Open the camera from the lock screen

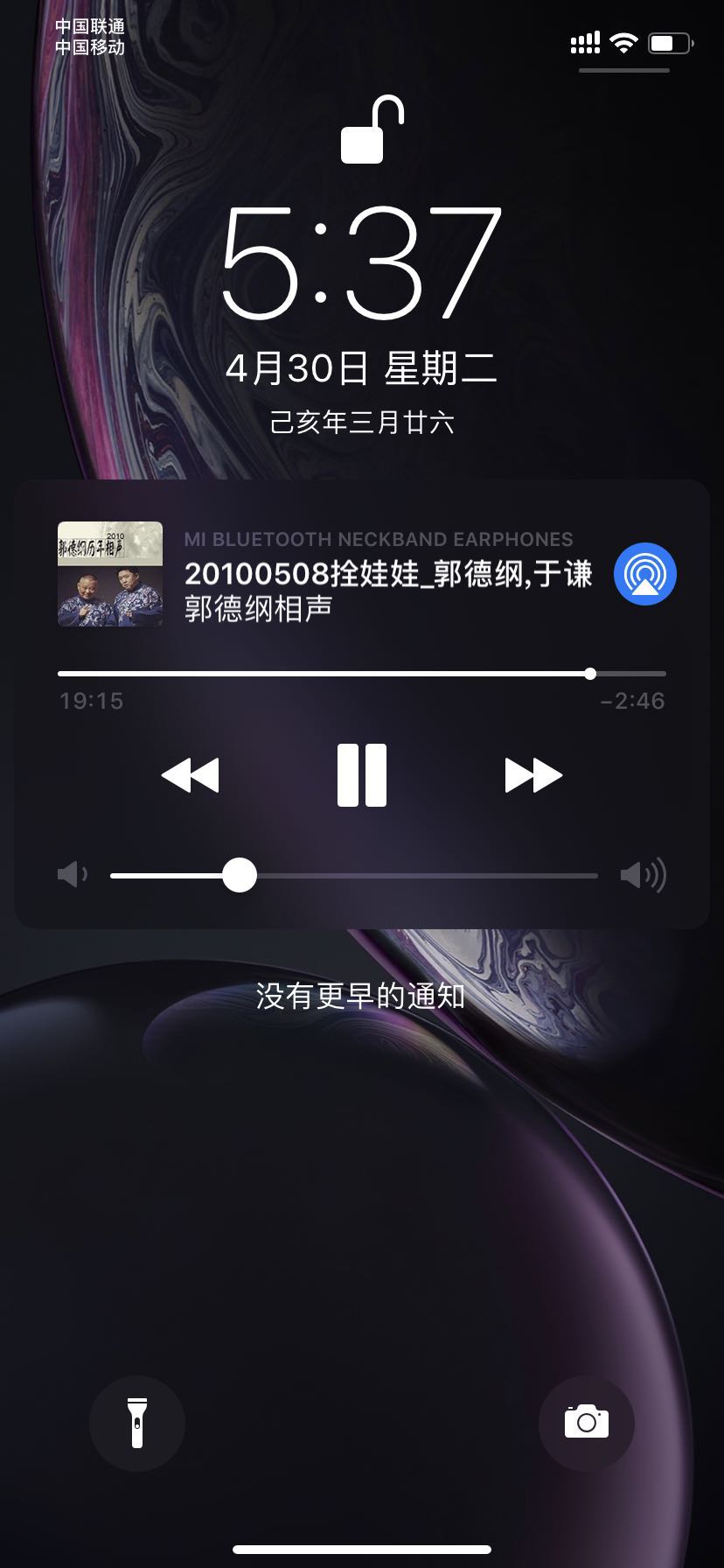click(586, 1424)
